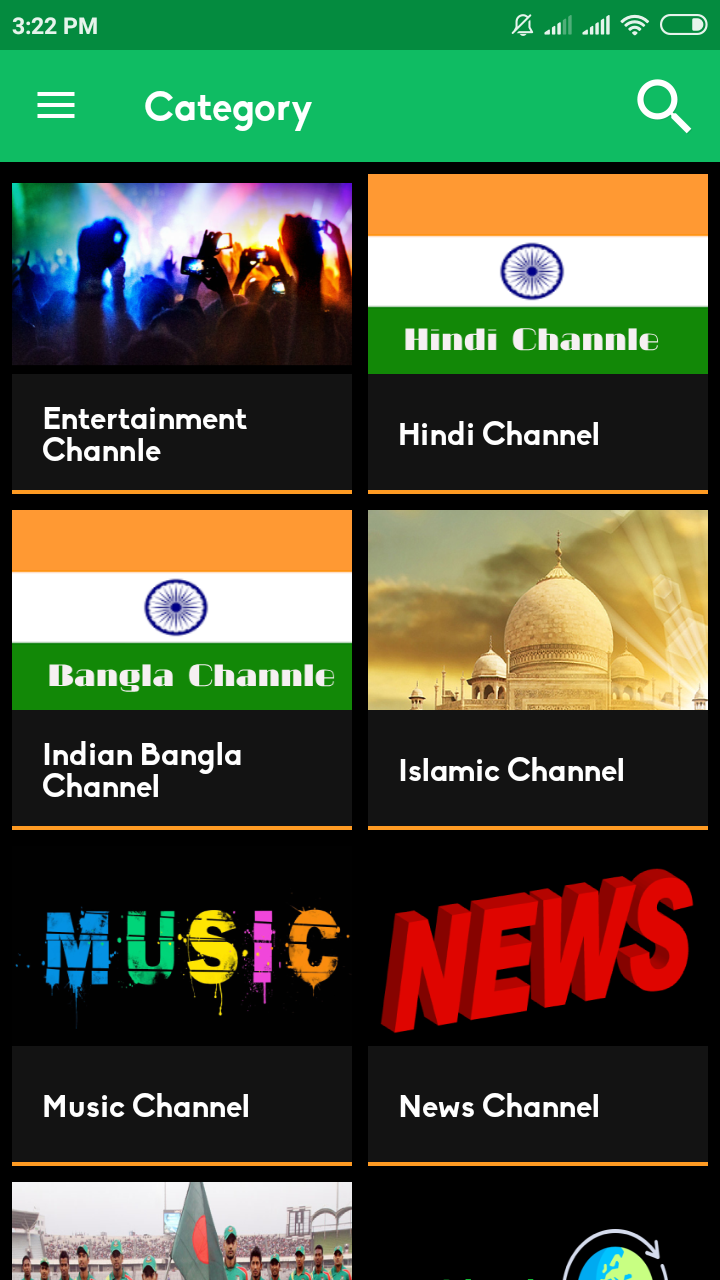Open the hamburger navigation drawer
The width and height of the screenshot is (720, 1280).
coord(56,106)
